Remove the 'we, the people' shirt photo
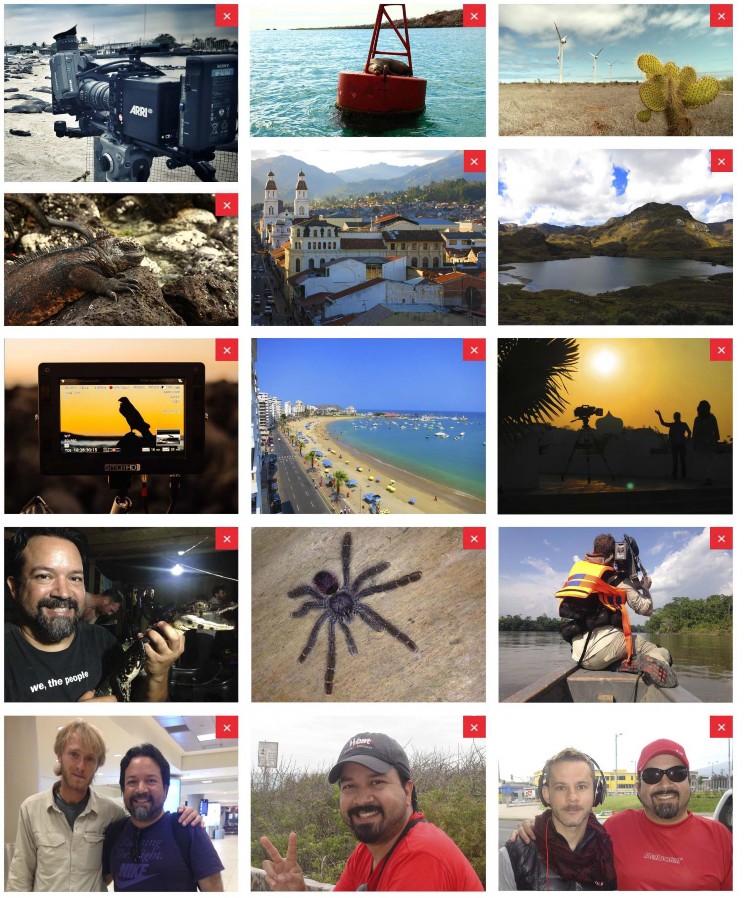The width and height of the screenshot is (744, 898). 227,538
